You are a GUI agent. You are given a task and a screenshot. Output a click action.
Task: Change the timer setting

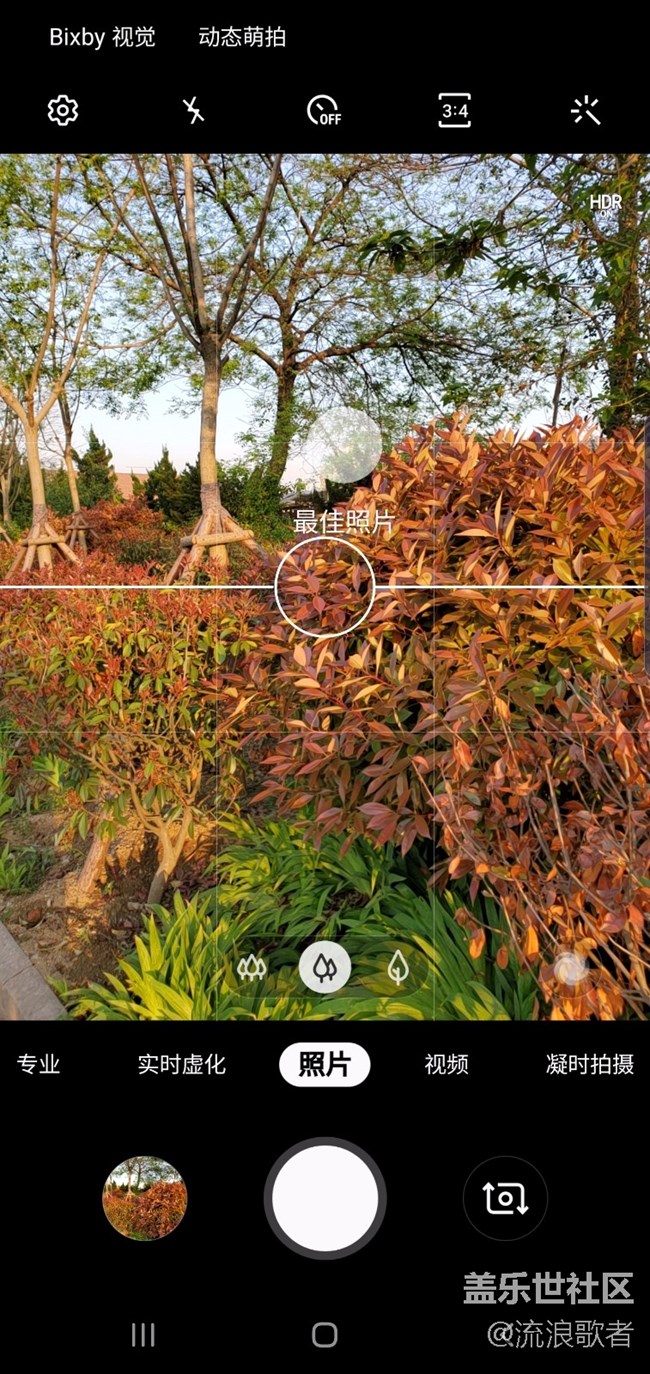pyautogui.click(x=324, y=110)
